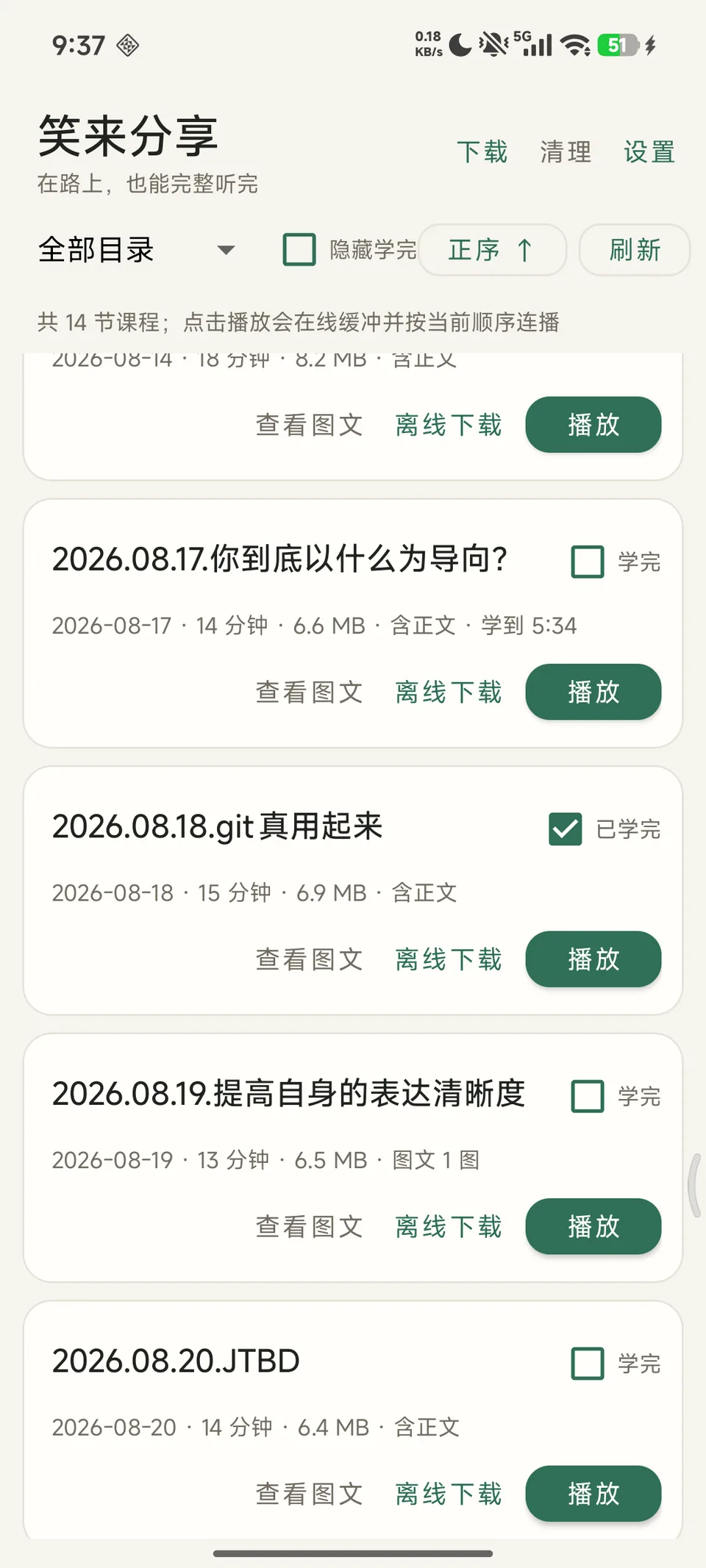The height and width of the screenshot is (1568, 706).
Task: Play the 2026.08.20 JTBD lesson
Action: point(593,1494)
